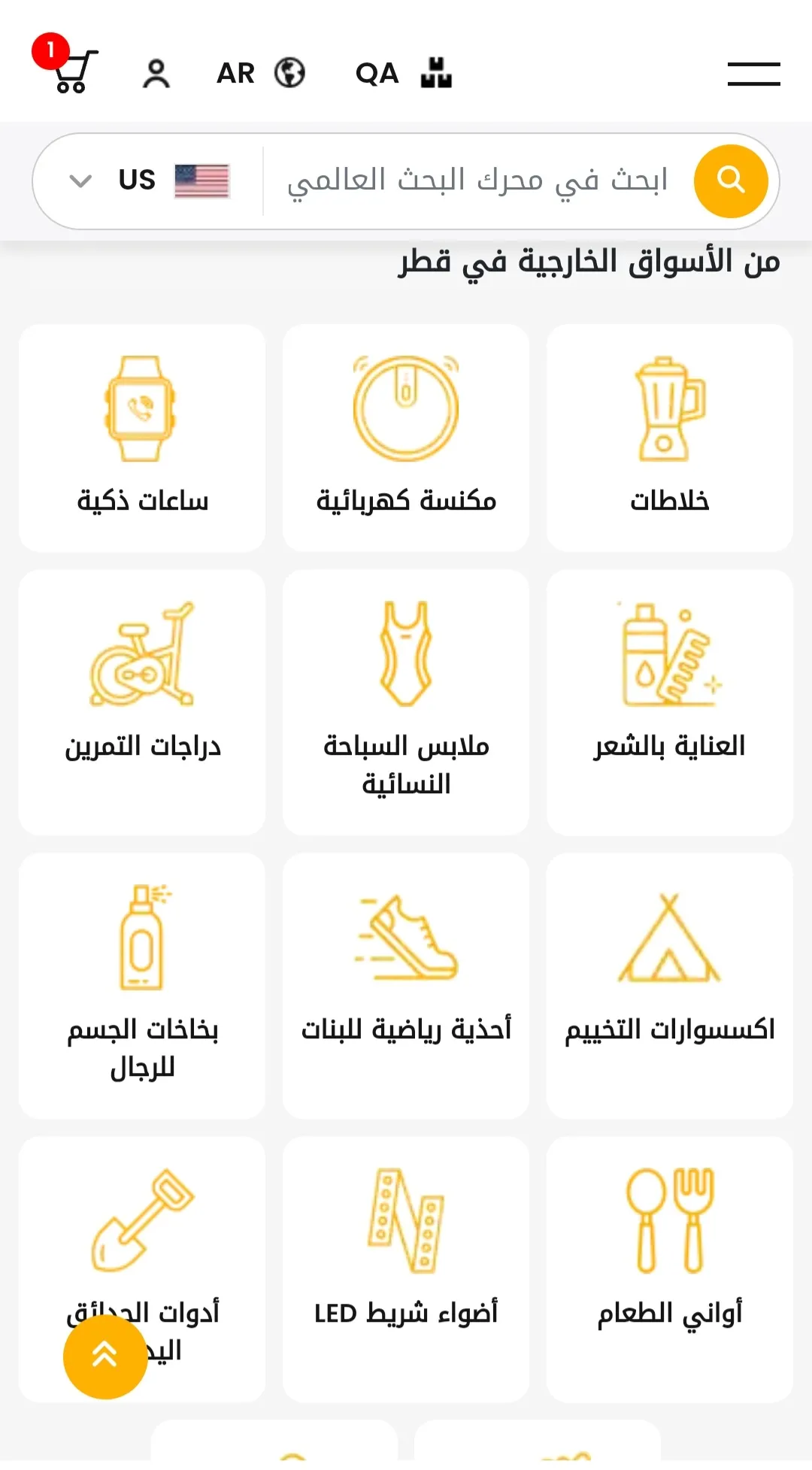Change language via AR globe

point(261,74)
